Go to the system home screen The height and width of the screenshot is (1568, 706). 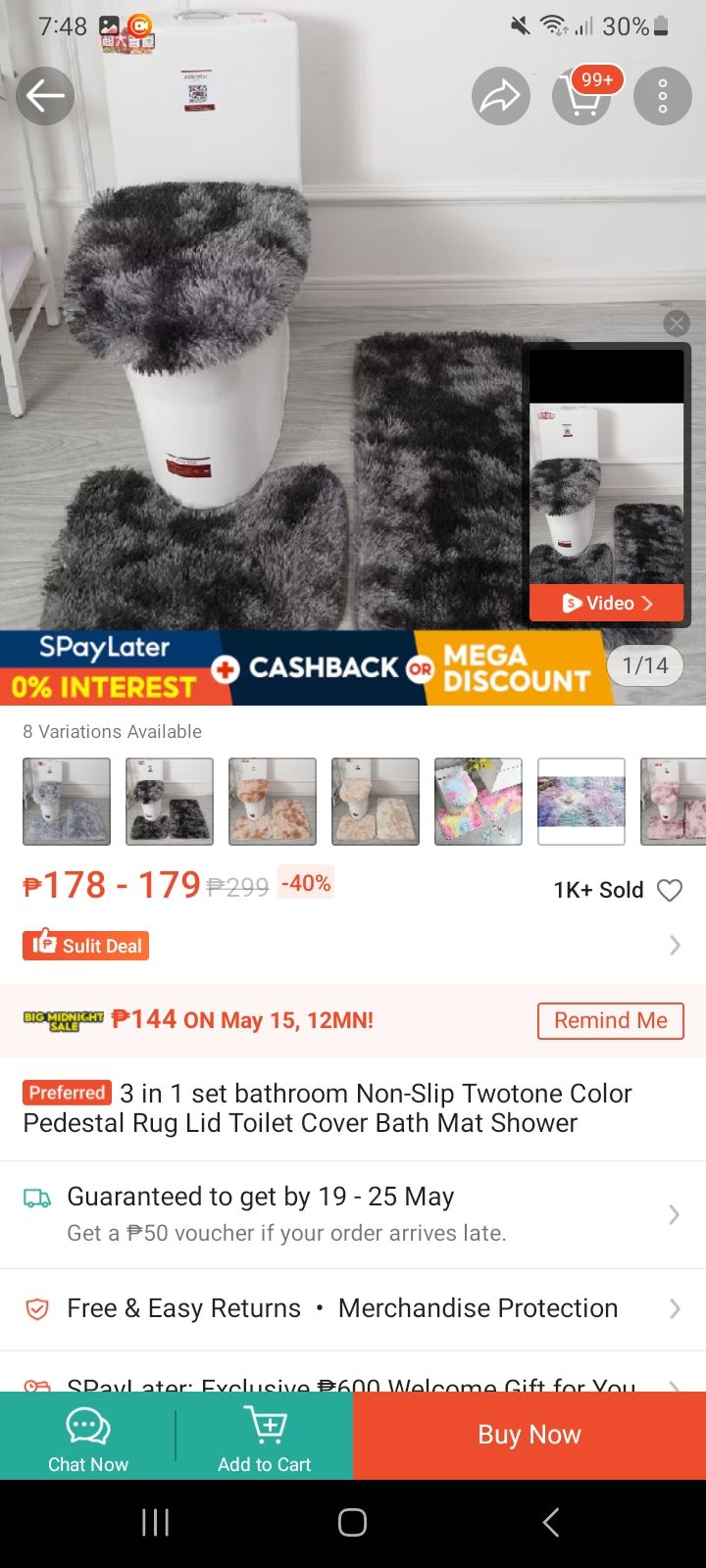point(353,1522)
